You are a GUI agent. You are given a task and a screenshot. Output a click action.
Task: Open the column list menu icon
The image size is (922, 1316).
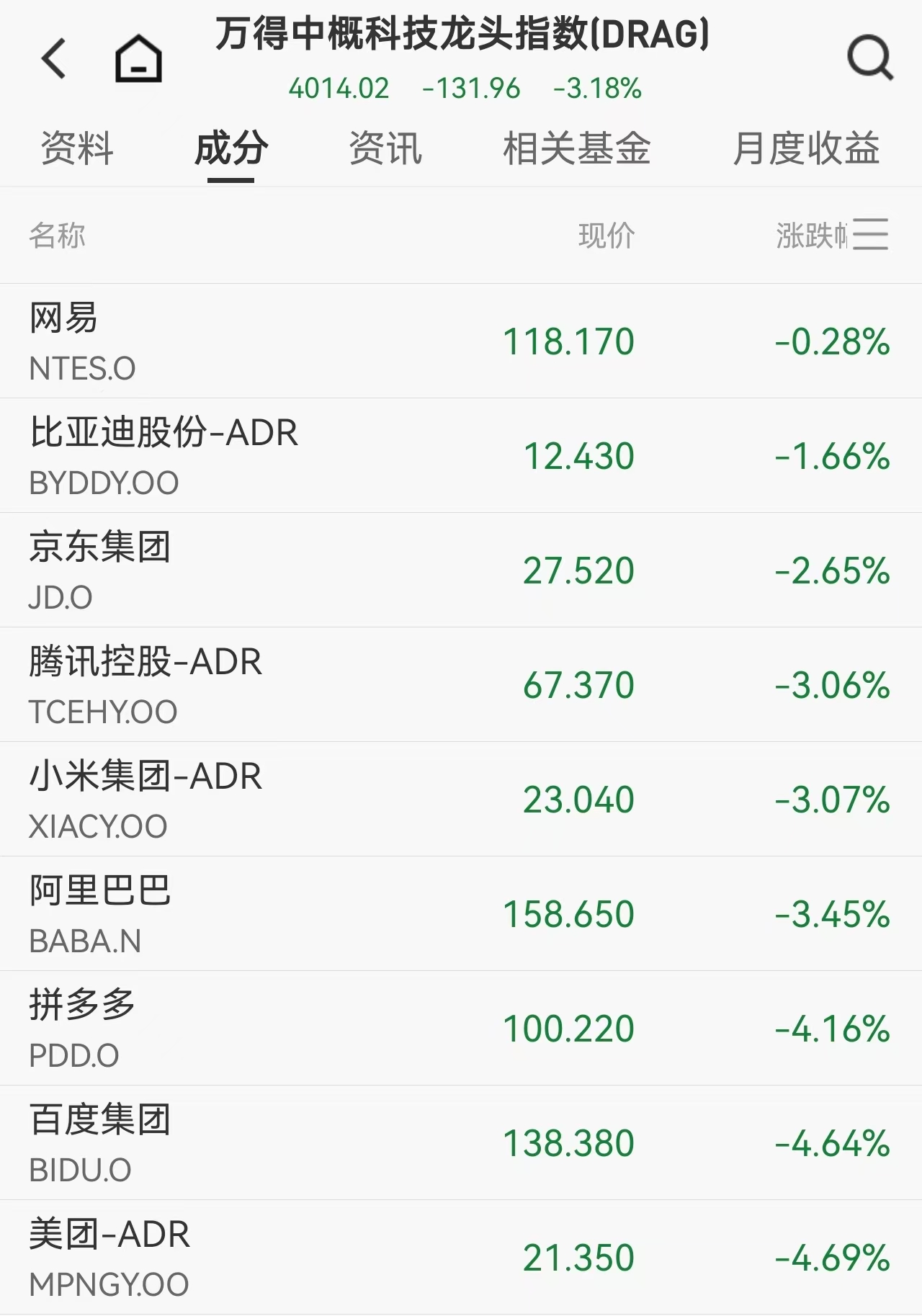871,235
